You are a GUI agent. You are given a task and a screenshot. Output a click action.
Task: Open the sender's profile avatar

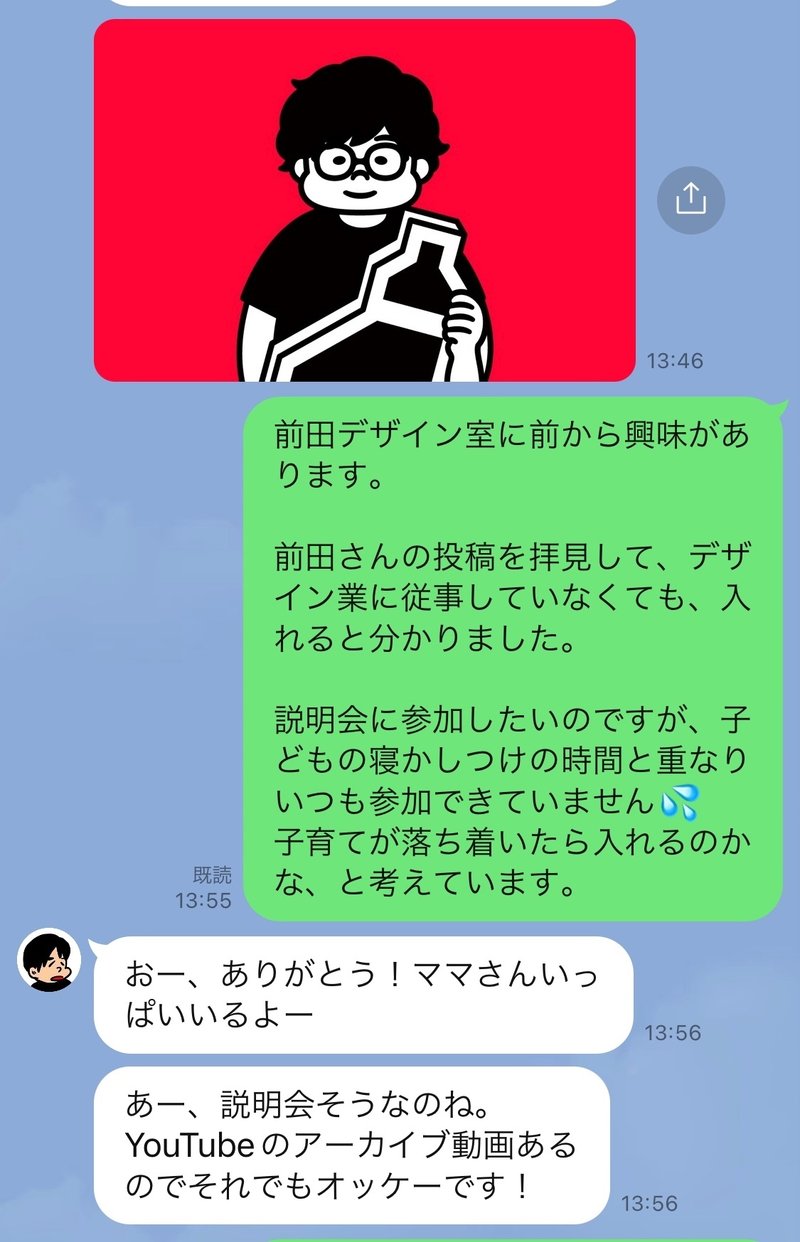point(49,961)
